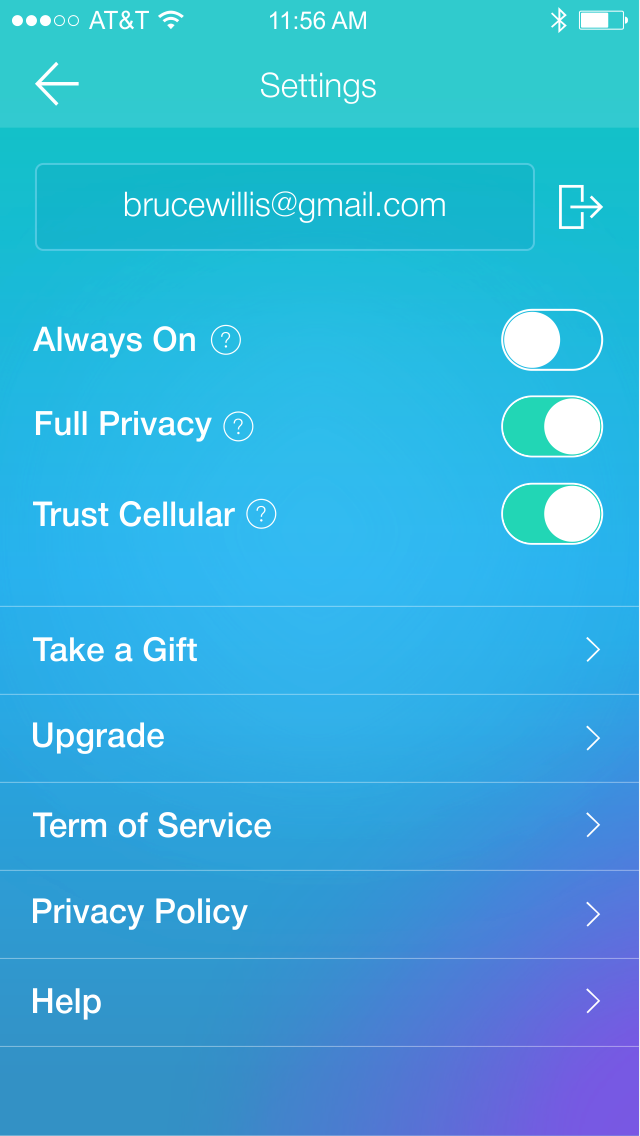Screen dimensions: 640x1136
Task: Go back using the arrow icon
Action: pyautogui.click(x=57, y=85)
